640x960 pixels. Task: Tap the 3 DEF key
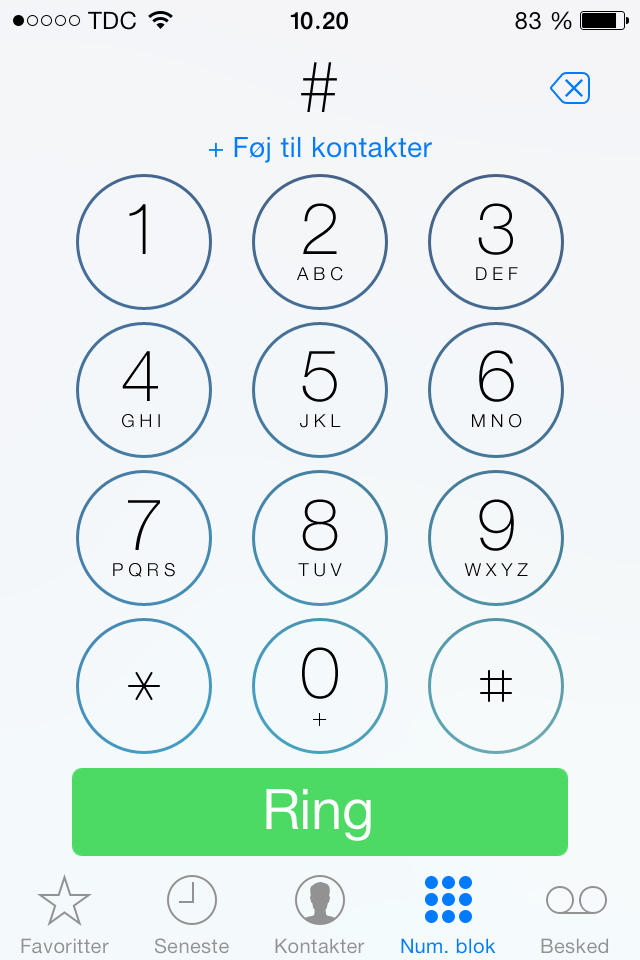point(496,242)
